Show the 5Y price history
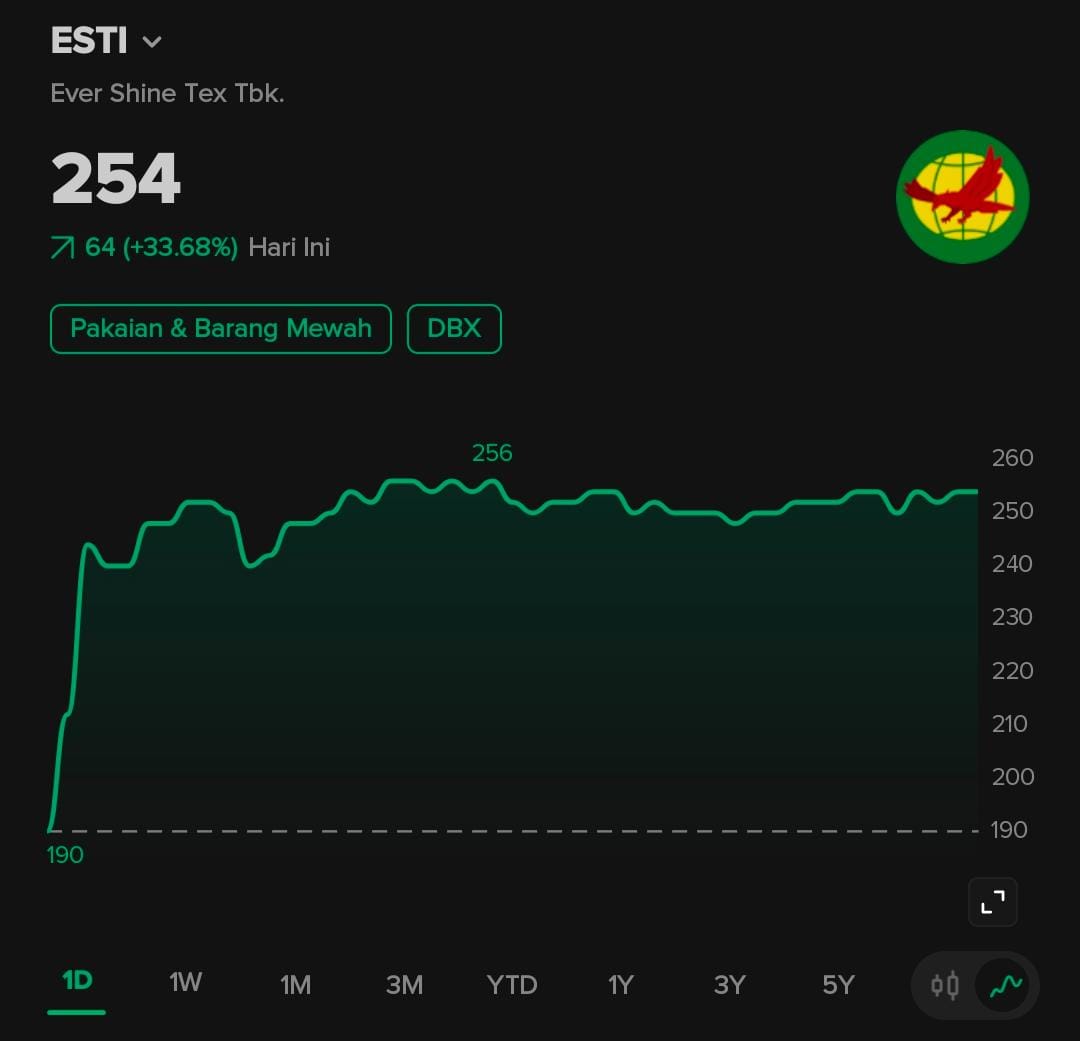Screen dimensions: 1080x1041 (838, 985)
